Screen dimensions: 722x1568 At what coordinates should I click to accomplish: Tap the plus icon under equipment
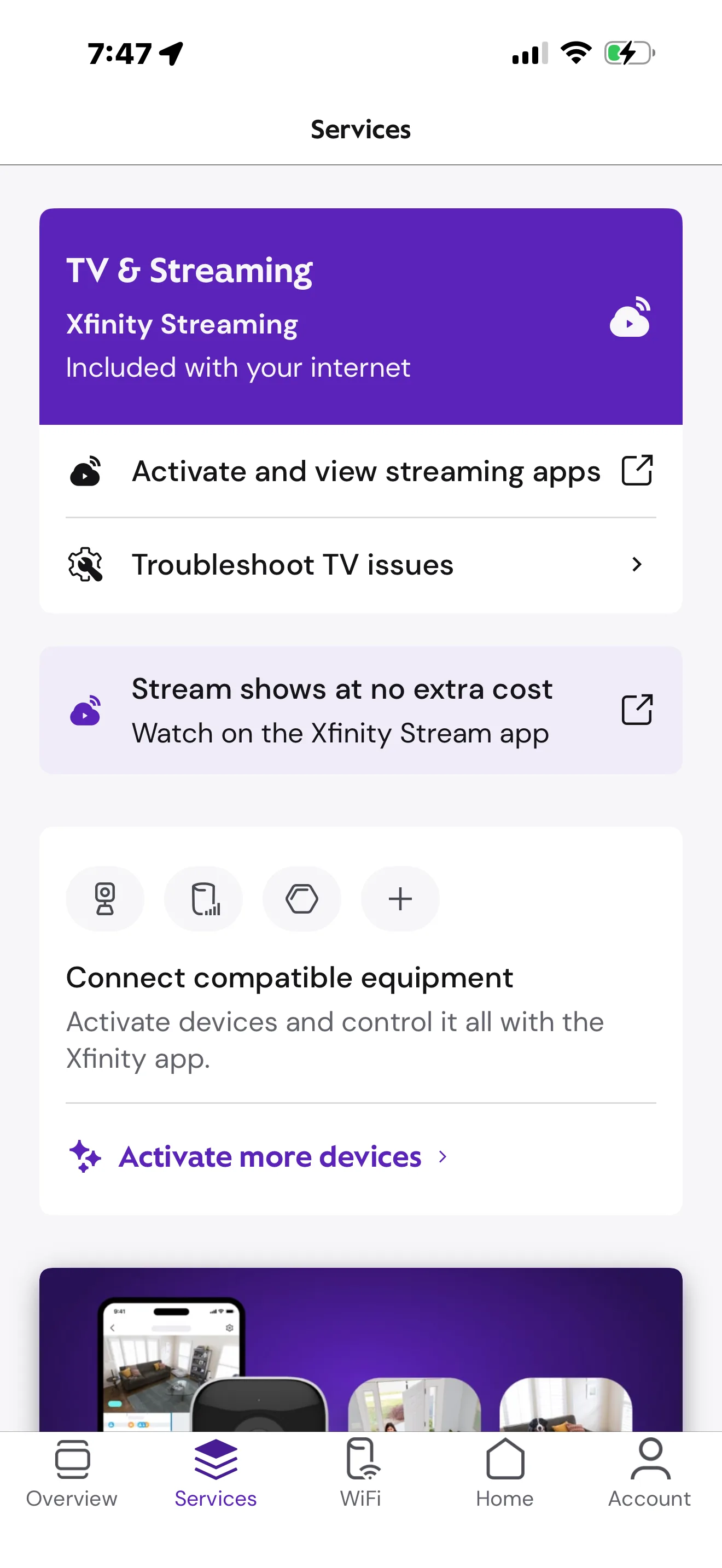[x=400, y=898]
